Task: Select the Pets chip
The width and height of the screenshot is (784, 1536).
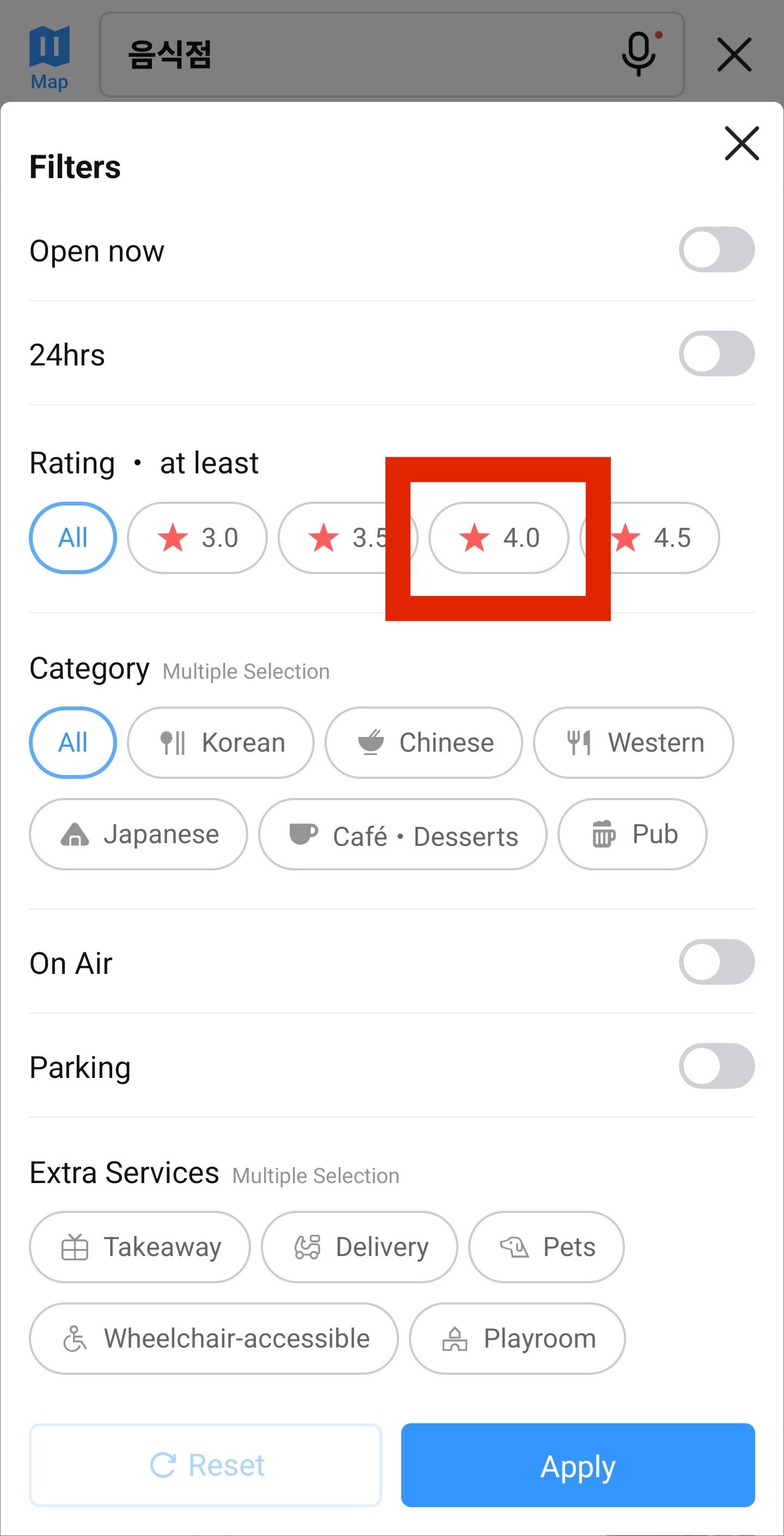Action: click(547, 1247)
